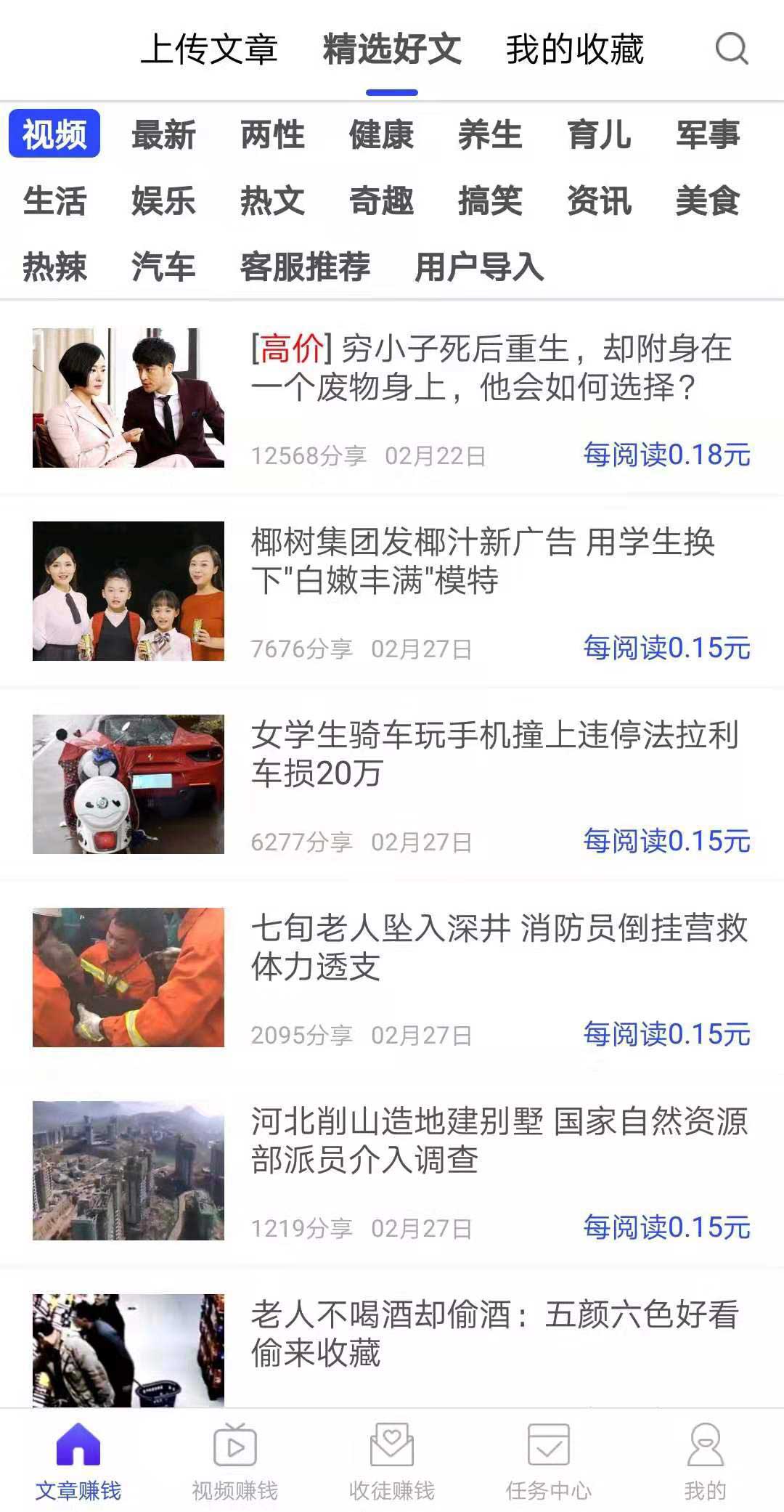The height and width of the screenshot is (1512, 784).
Task: Open the search magnifier icon
Action: [x=731, y=49]
